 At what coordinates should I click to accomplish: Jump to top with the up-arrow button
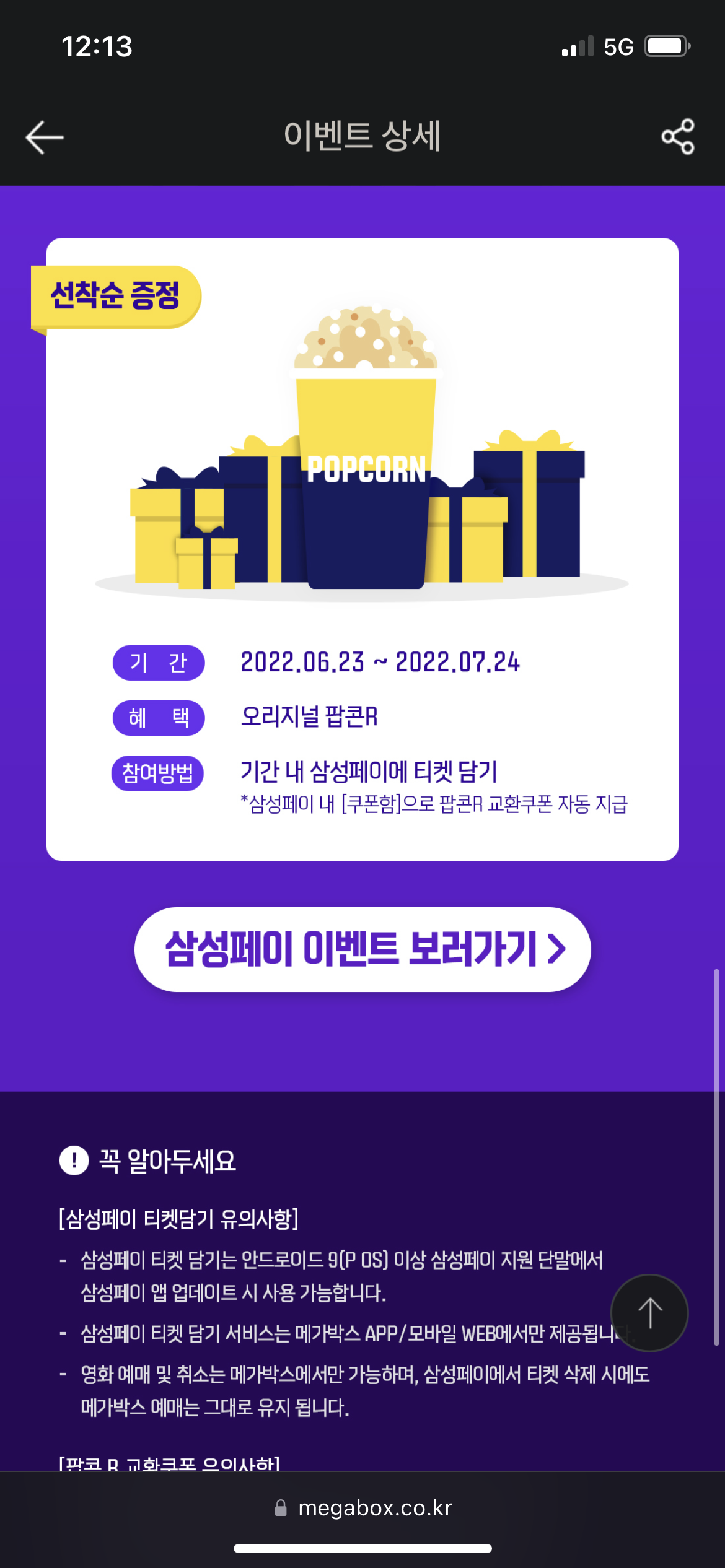[x=649, y=1313]
